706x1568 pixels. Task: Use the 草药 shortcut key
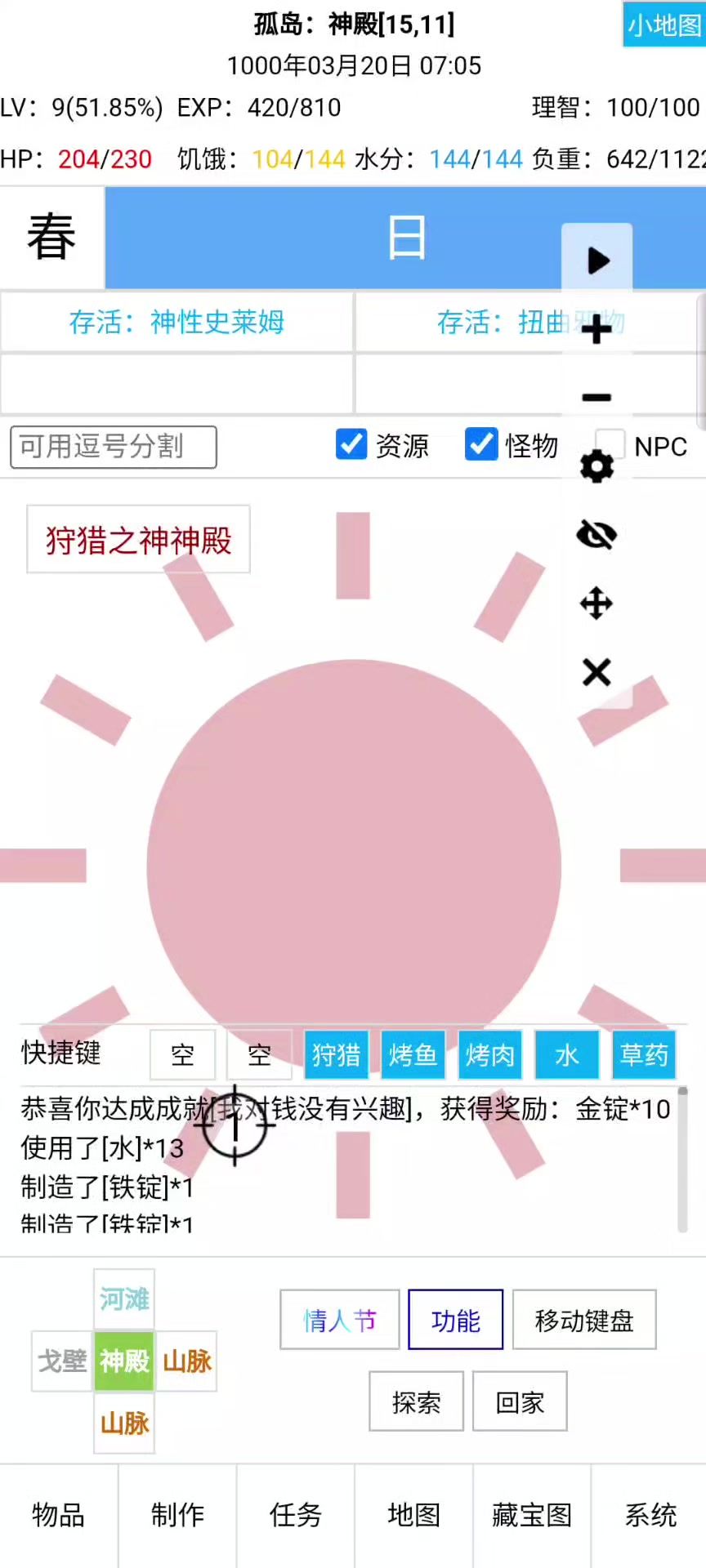click(x=644, y=1054)
